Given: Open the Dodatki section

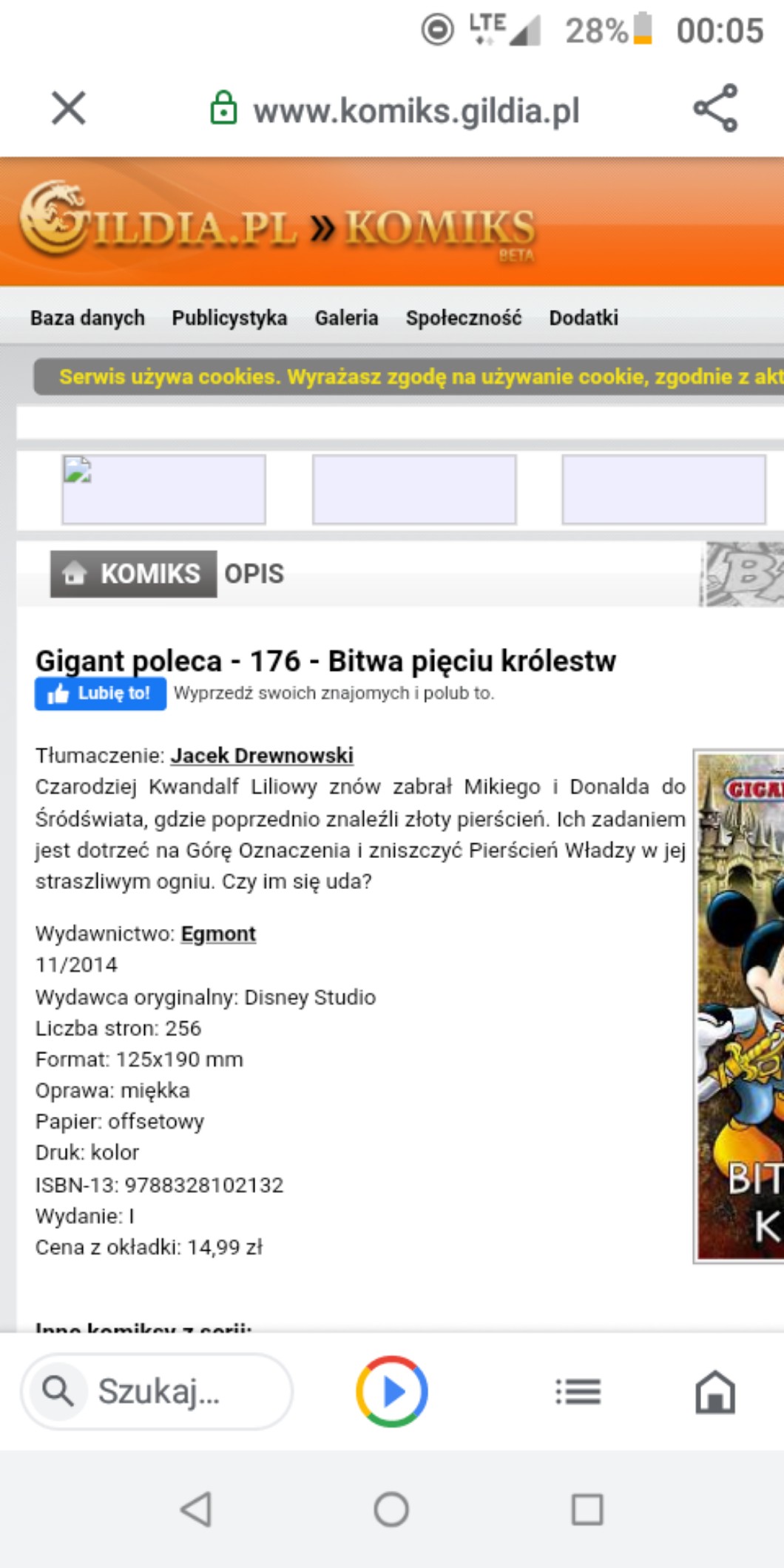Looking at the screenshot, I should [x=583, y=318].
